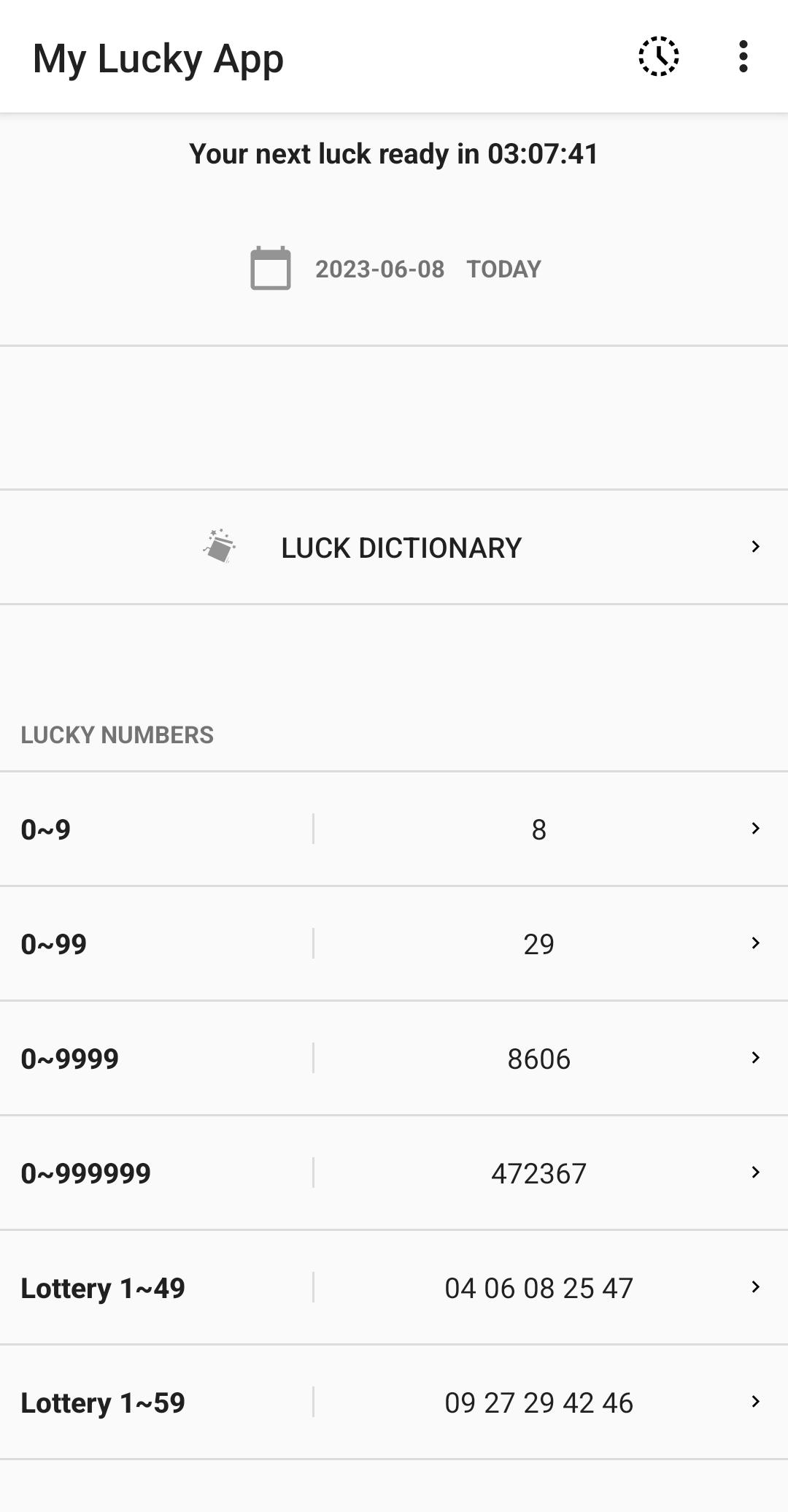Open the Lottery 1~59 numbers
This screenshot has height=1512, width=788.
point(394,1402)
